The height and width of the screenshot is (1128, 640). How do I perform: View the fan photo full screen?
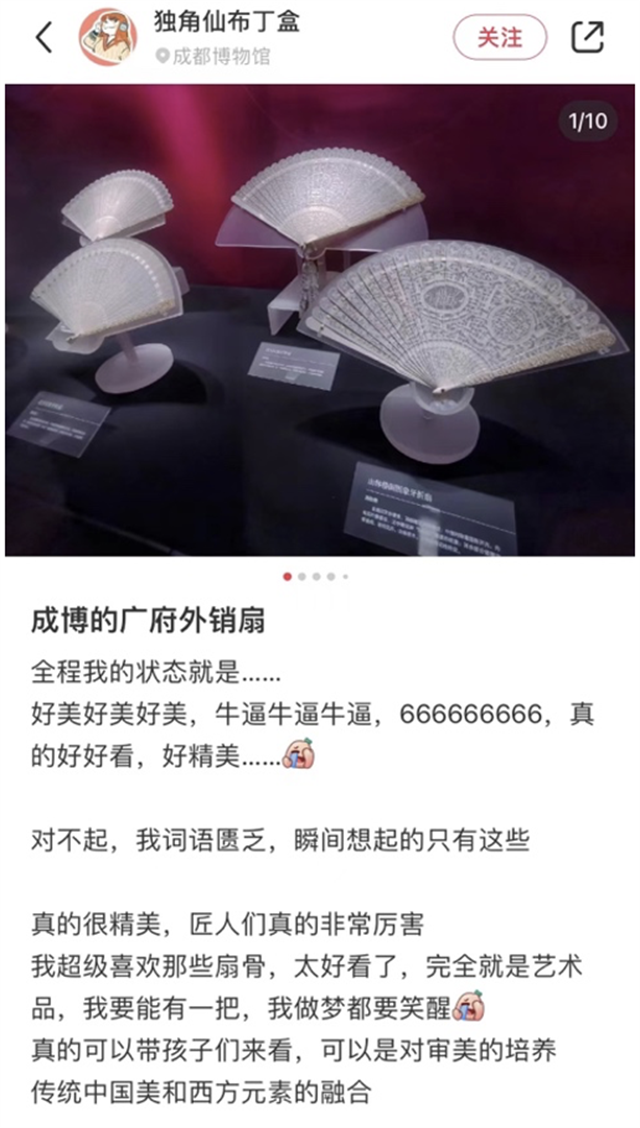[320, 320]
